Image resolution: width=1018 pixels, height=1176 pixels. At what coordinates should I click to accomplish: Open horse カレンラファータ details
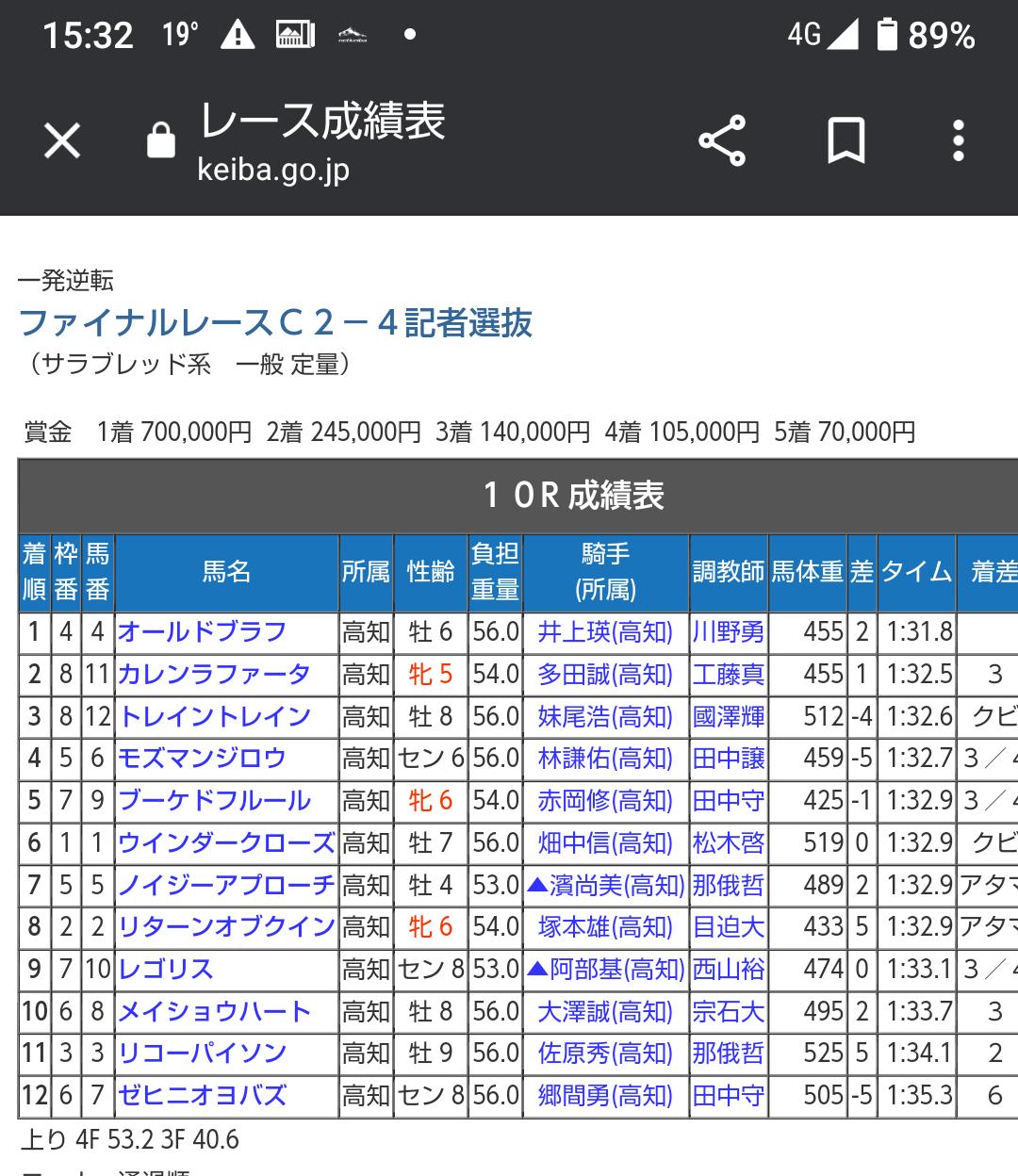(x=214, y=675)
